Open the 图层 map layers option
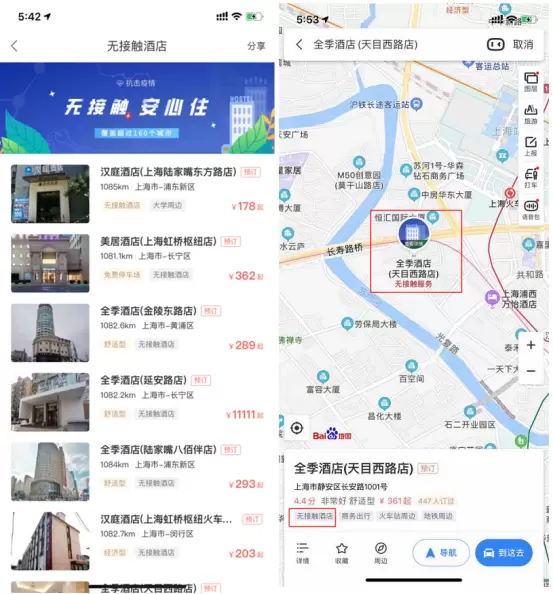This screenshot has width=553, height=594. [531, 82]
